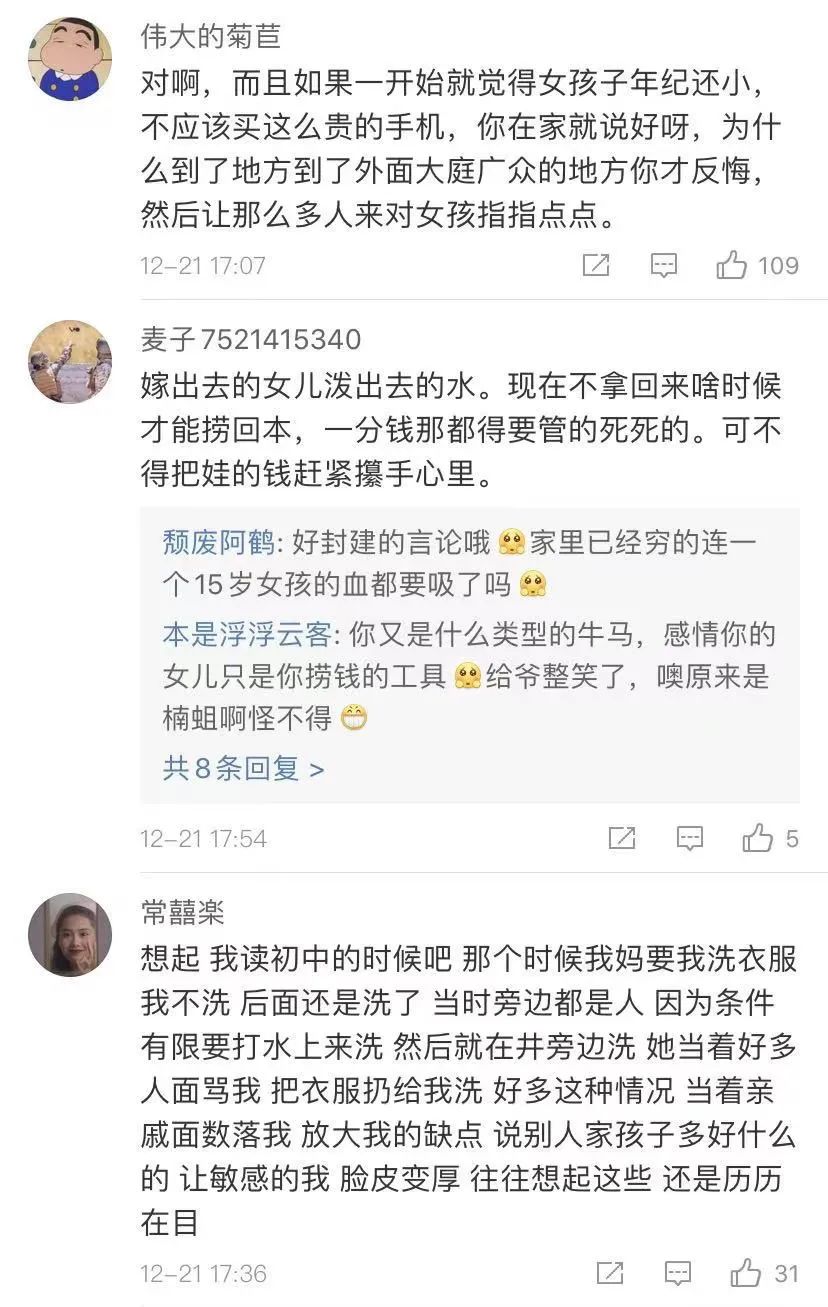Reply to 麦子7521415340's comment
This screenshot has width=828, height=1307.
689,838
